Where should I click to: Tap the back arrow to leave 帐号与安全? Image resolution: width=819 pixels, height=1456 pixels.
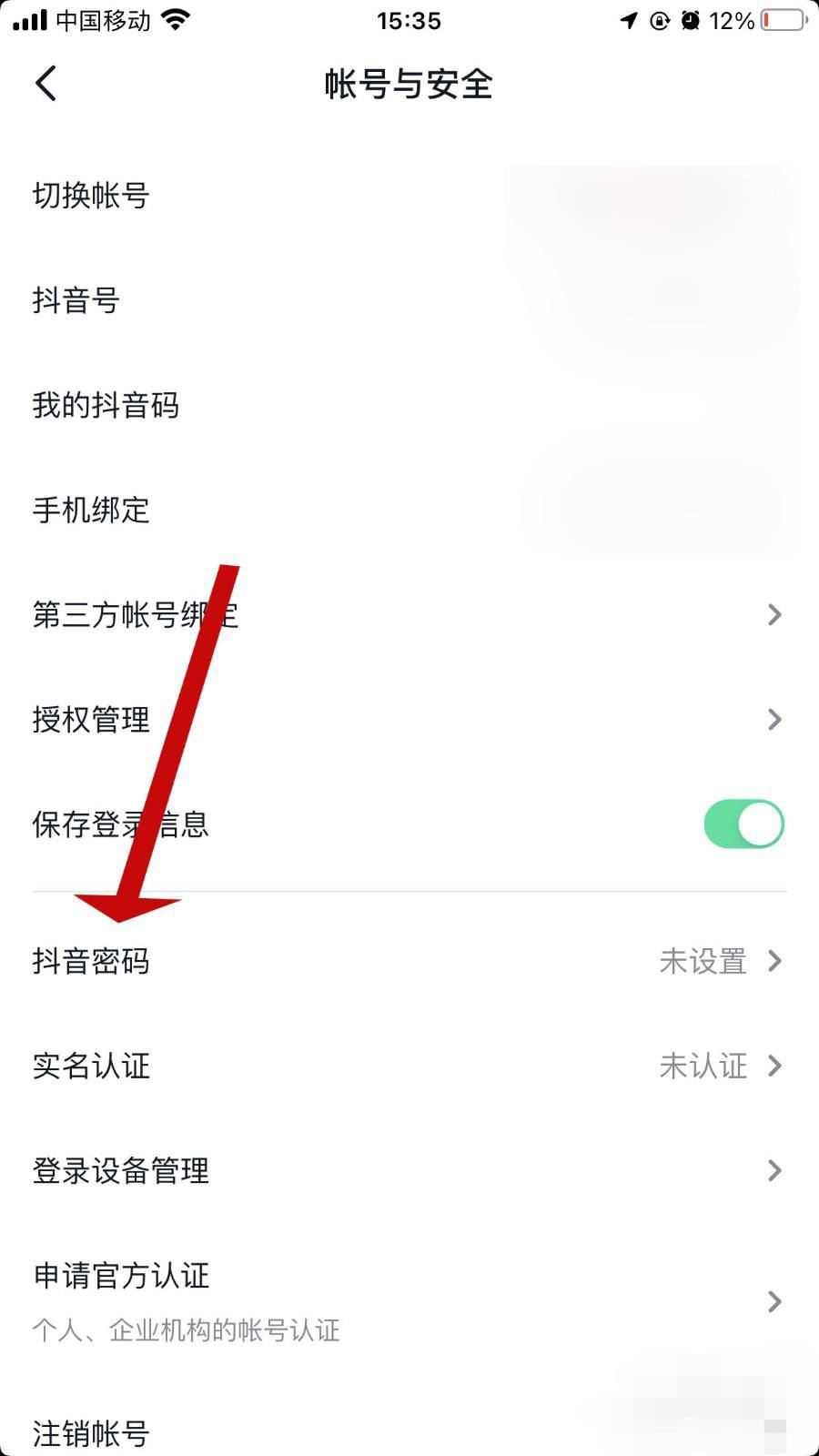pos(45,84)
